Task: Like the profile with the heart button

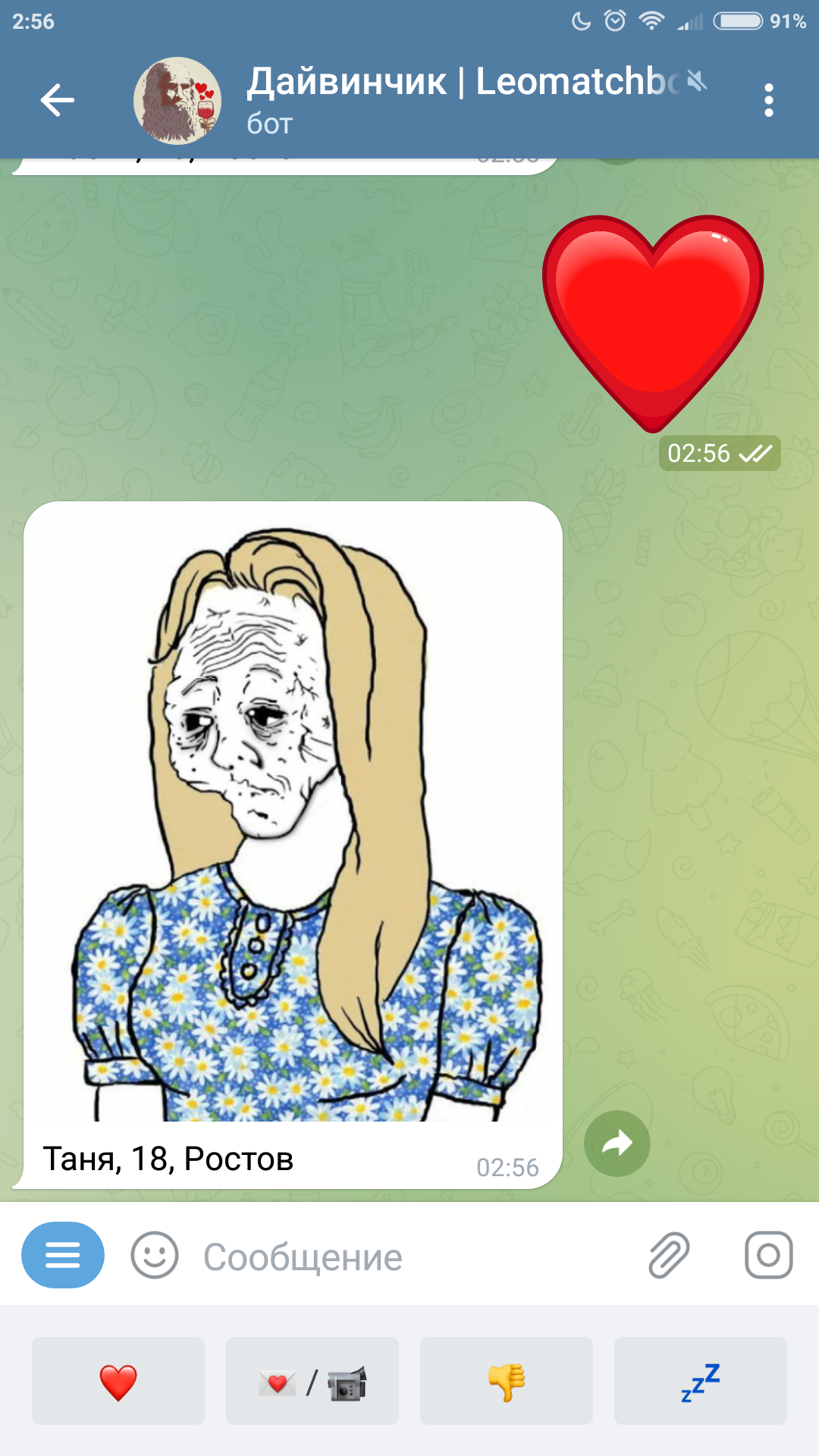Action: (118, 1381)
